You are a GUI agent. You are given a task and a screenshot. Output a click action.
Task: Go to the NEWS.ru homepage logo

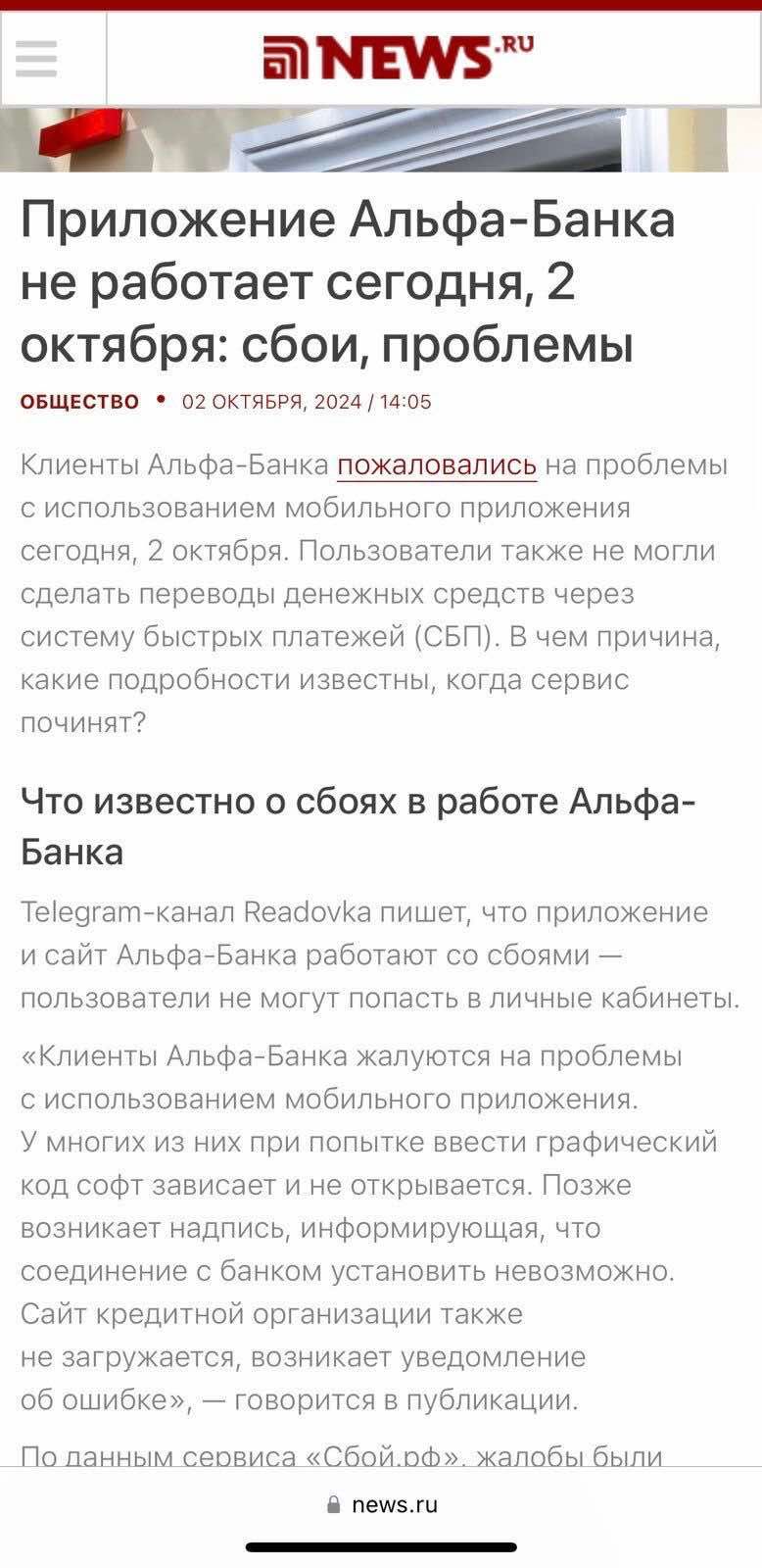point(398,58)
